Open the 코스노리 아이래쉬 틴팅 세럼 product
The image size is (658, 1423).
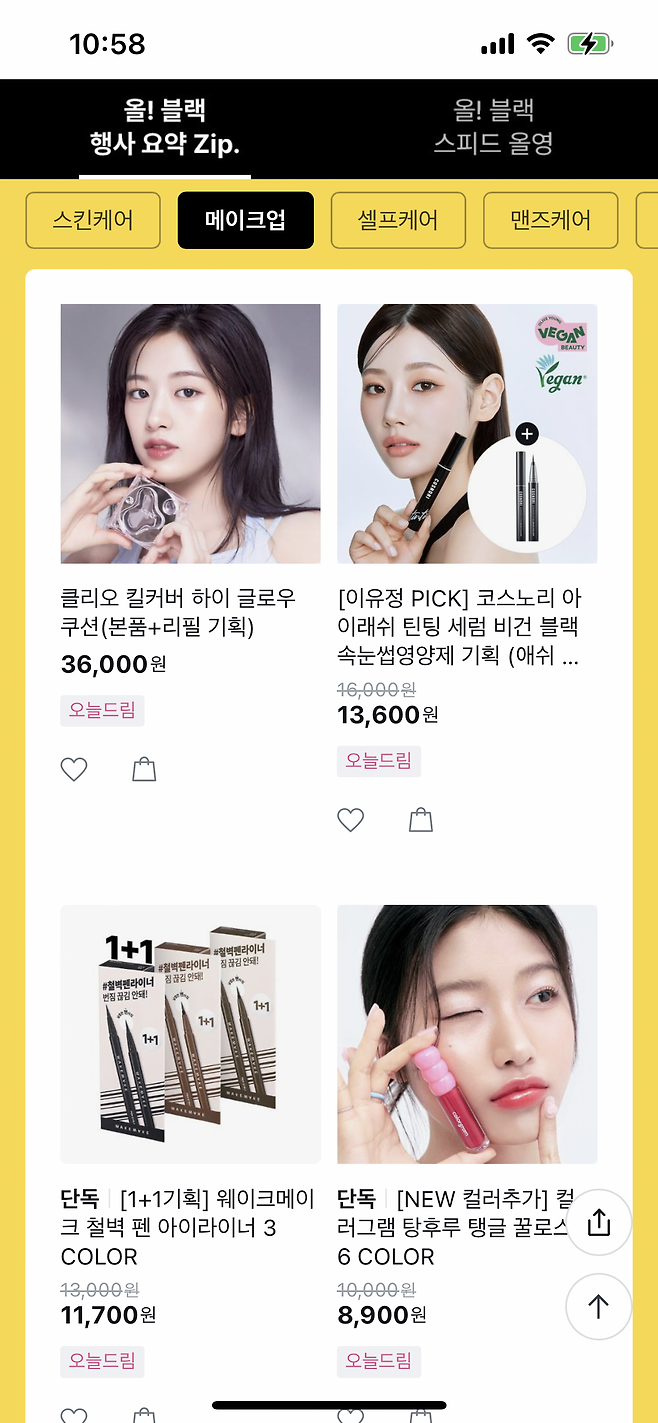tap(467, 434)
